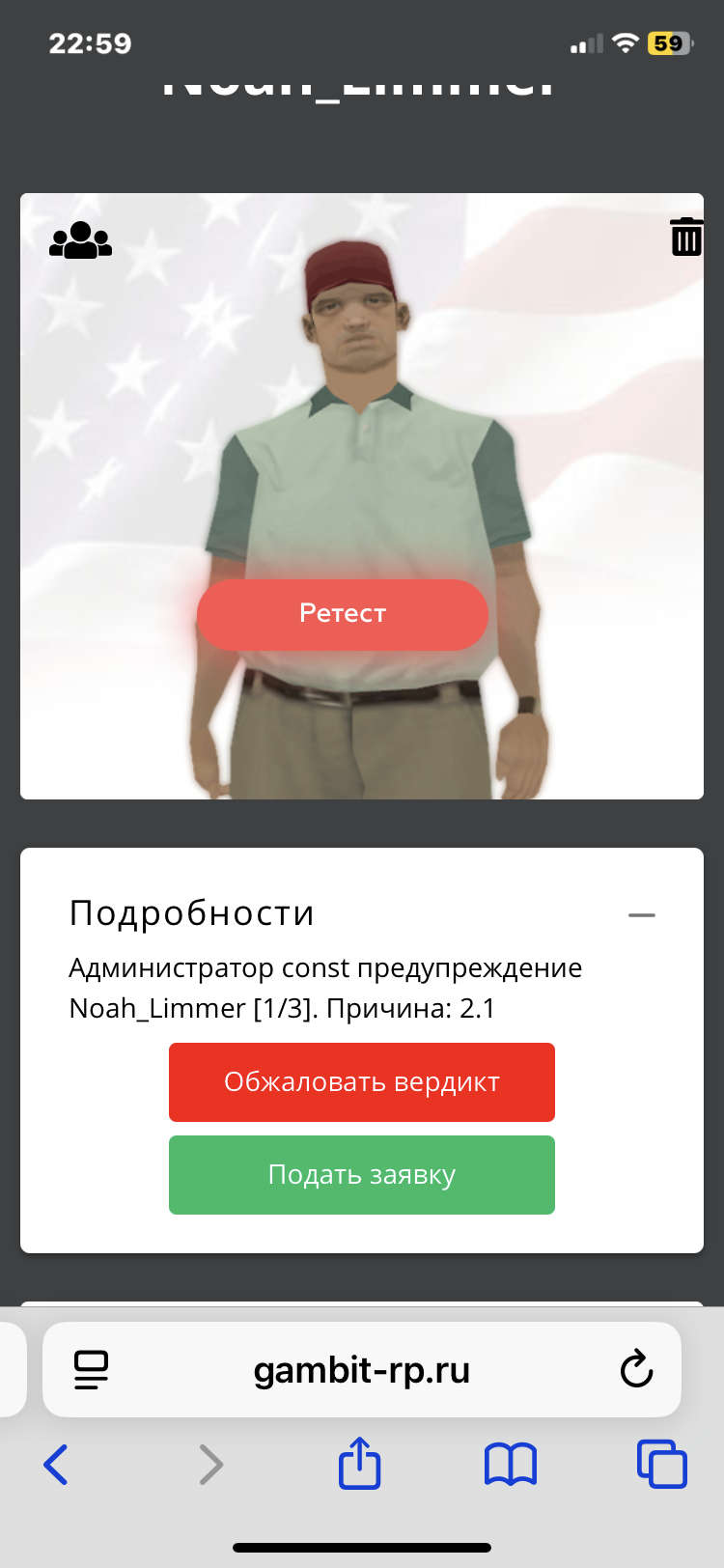Go back to the previous page
The width and height of the screenshot is (724, 1568).
point(56,1465)
